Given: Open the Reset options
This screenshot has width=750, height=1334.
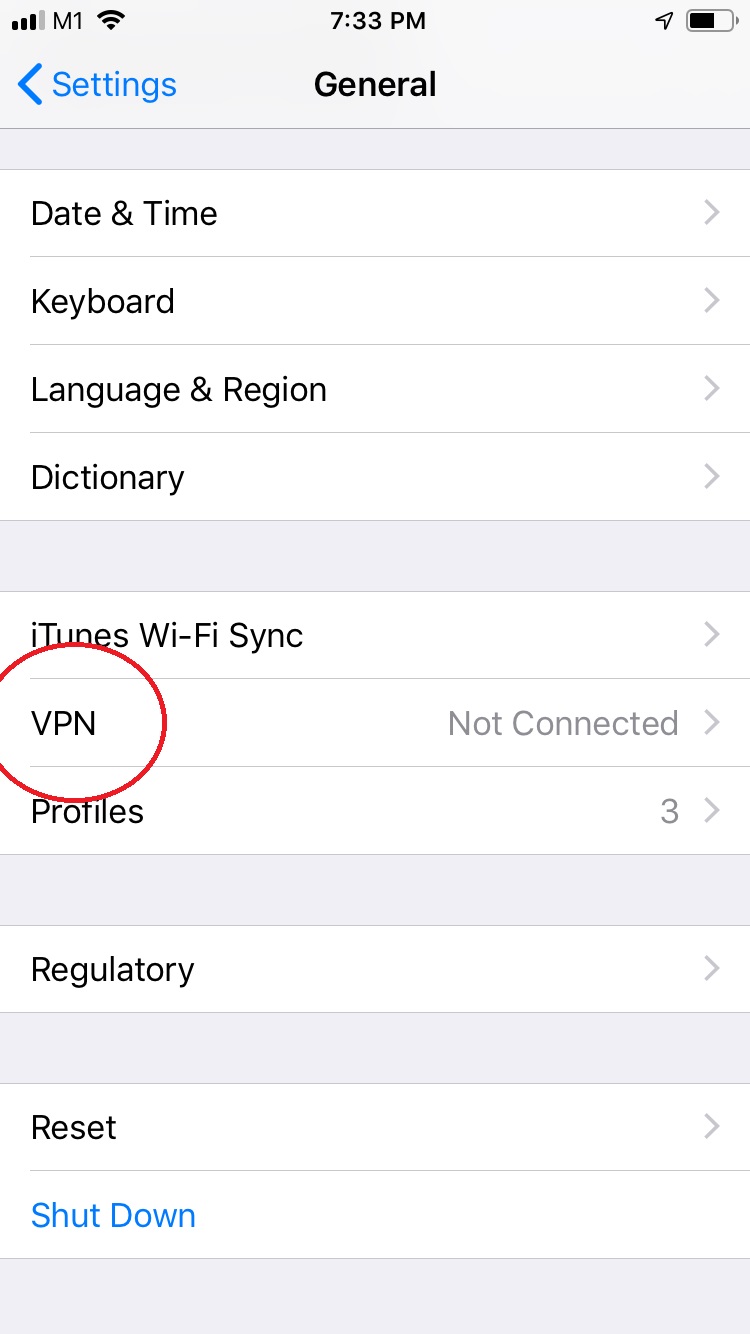Looking at the screenshot, I should [x=375, y=1127].
